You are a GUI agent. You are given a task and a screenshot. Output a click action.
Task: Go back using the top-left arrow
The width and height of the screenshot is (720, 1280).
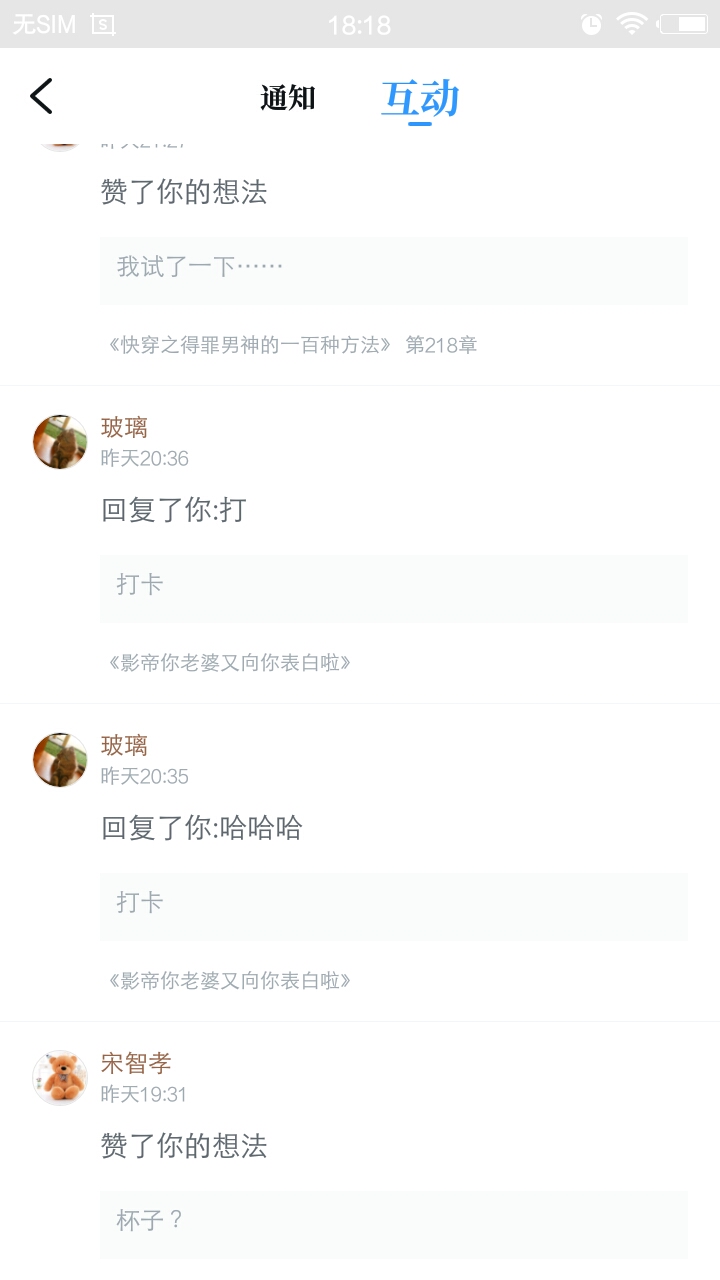pos(41,97)
